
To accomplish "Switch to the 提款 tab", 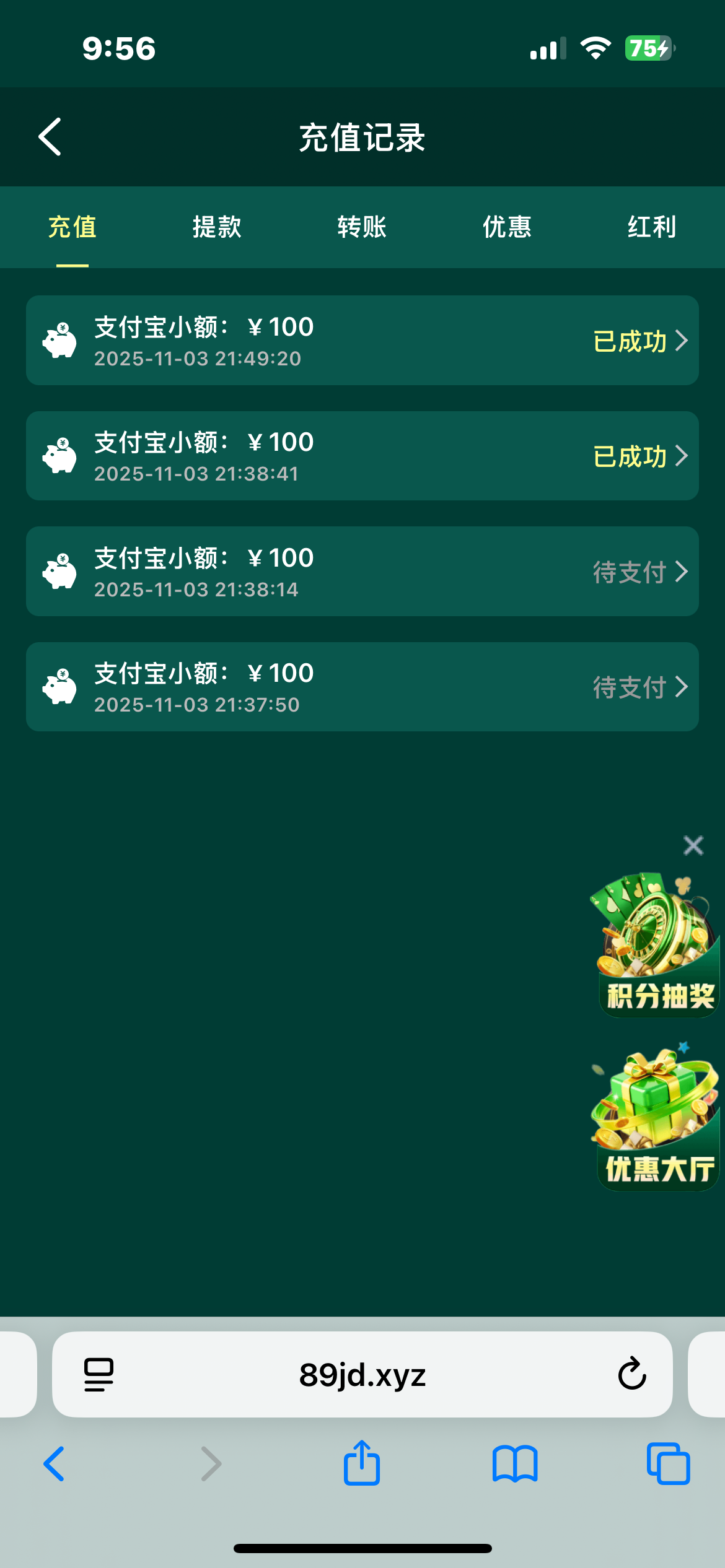I will (217, 227).
